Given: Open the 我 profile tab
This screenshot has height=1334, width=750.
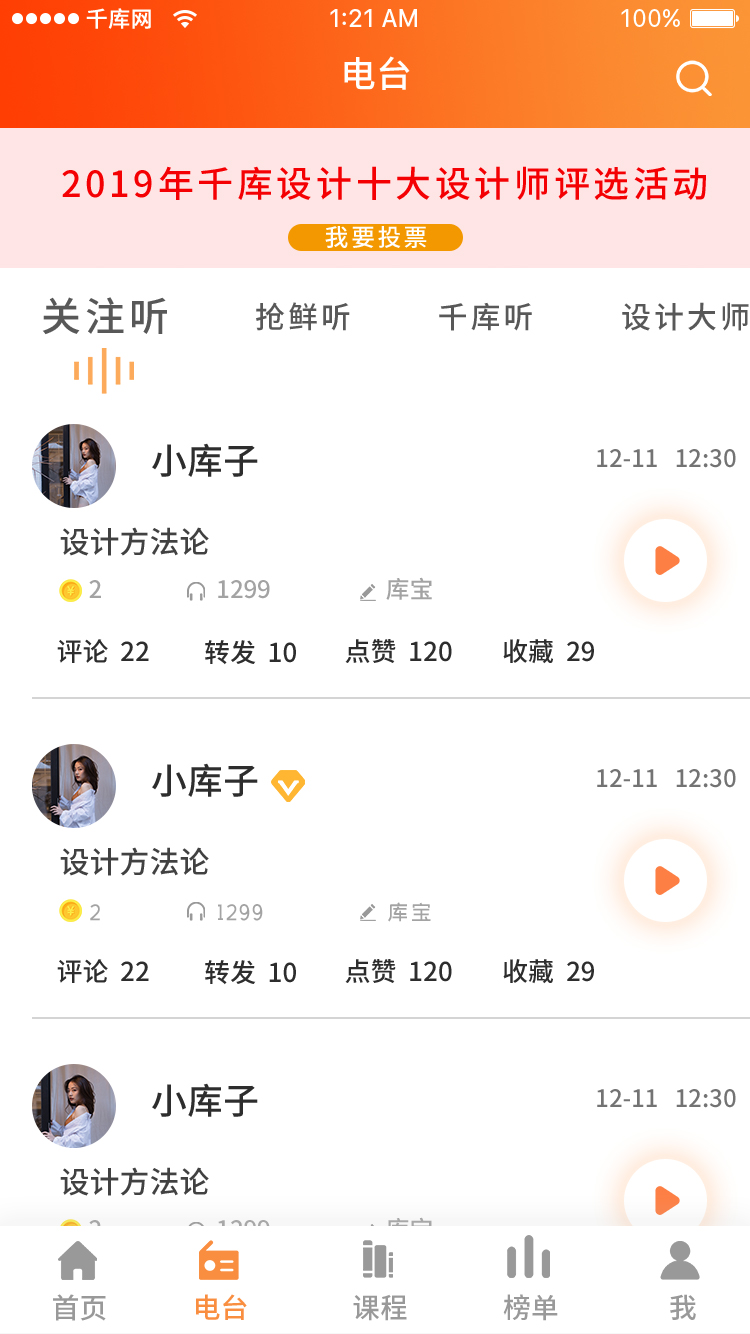Looking at the screenshot, I should pos(681,1280).
